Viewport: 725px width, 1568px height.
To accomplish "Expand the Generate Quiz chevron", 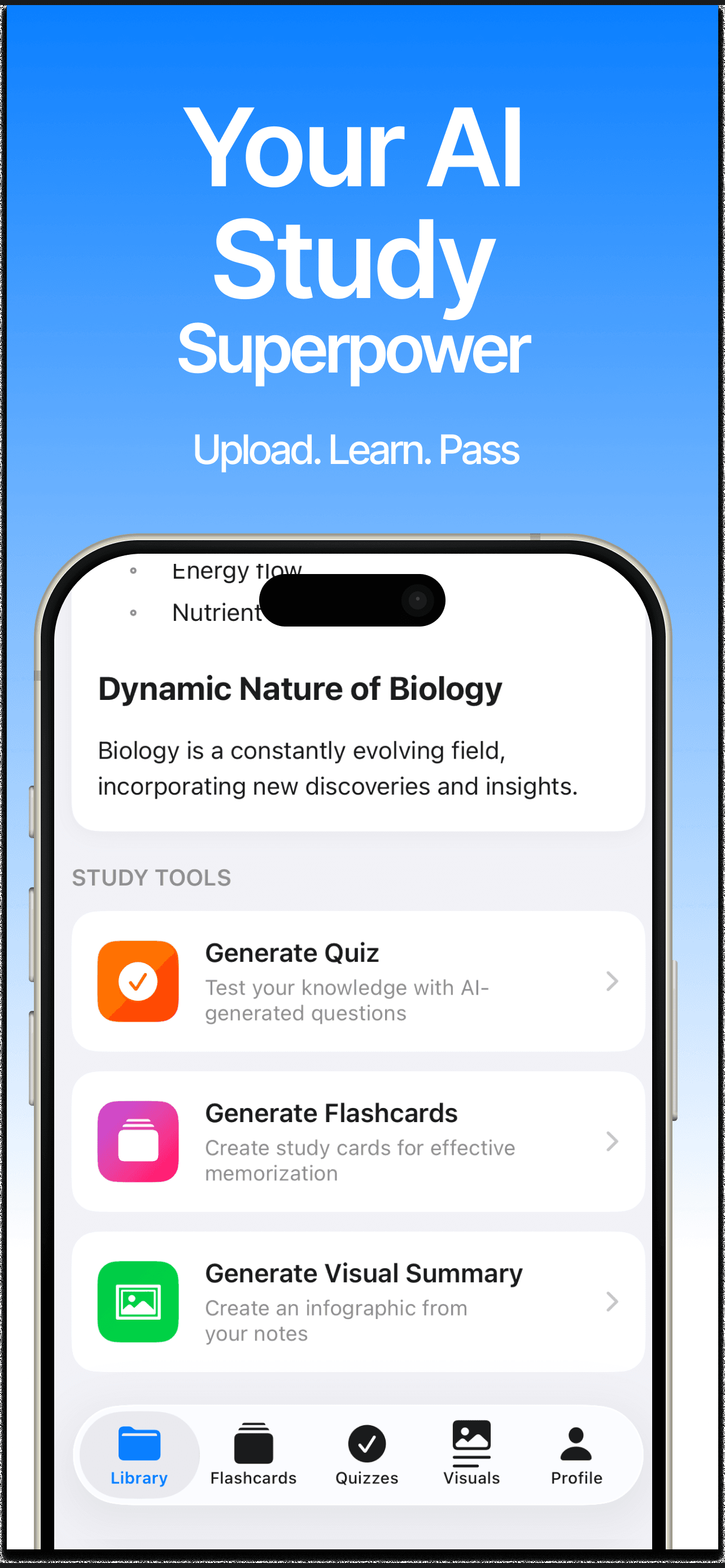I will pos(612,981).
